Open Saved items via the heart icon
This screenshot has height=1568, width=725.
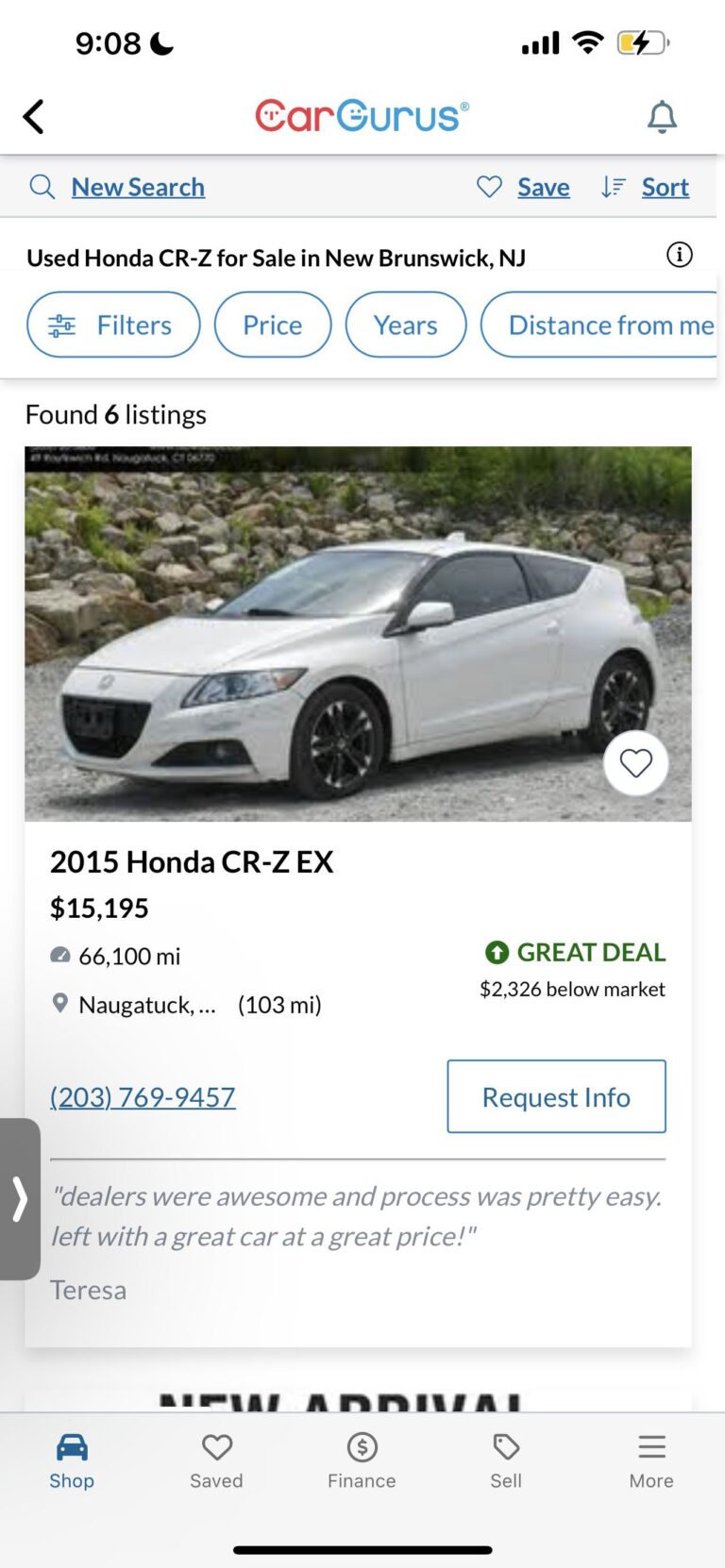click(216, 1445)
